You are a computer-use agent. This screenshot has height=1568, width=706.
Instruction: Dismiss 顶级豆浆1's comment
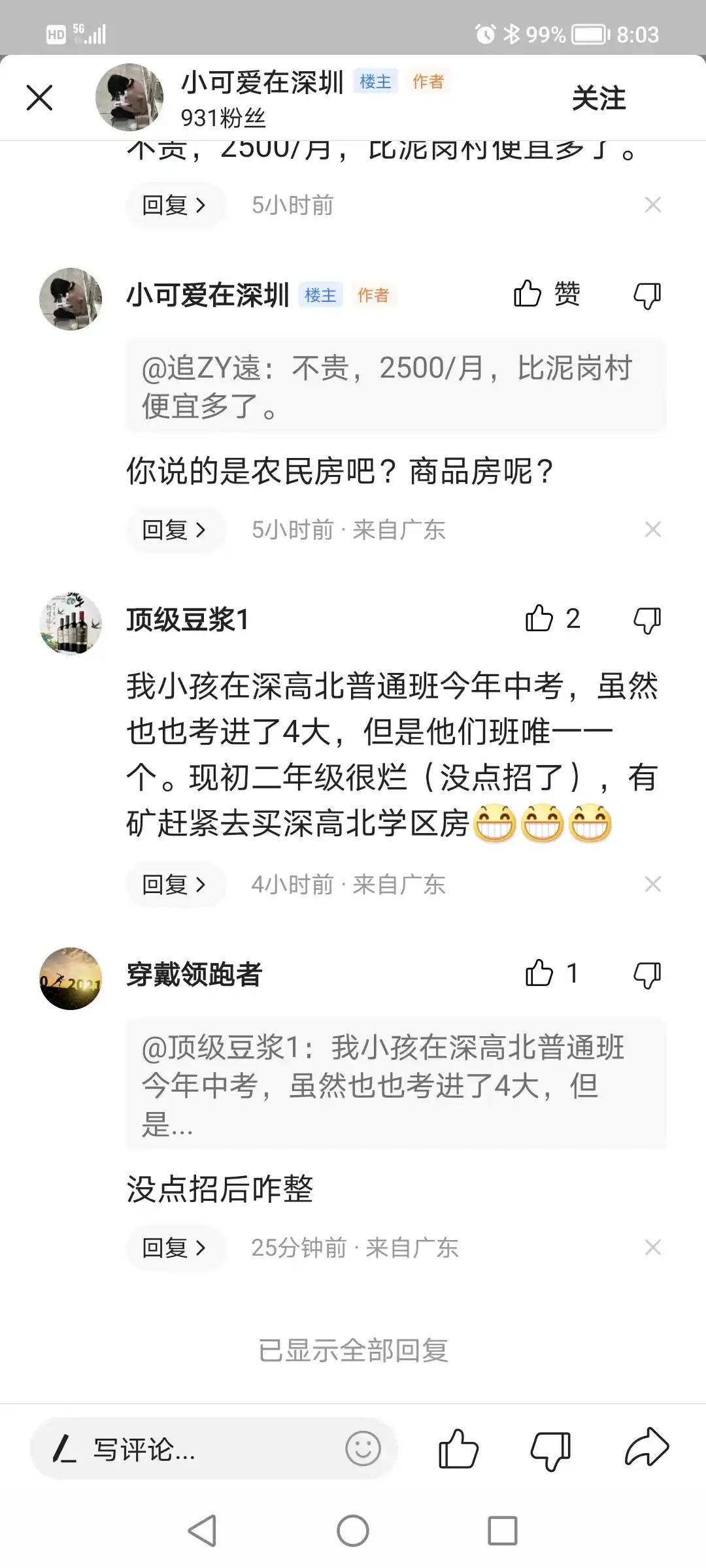[x=652, y=885]
